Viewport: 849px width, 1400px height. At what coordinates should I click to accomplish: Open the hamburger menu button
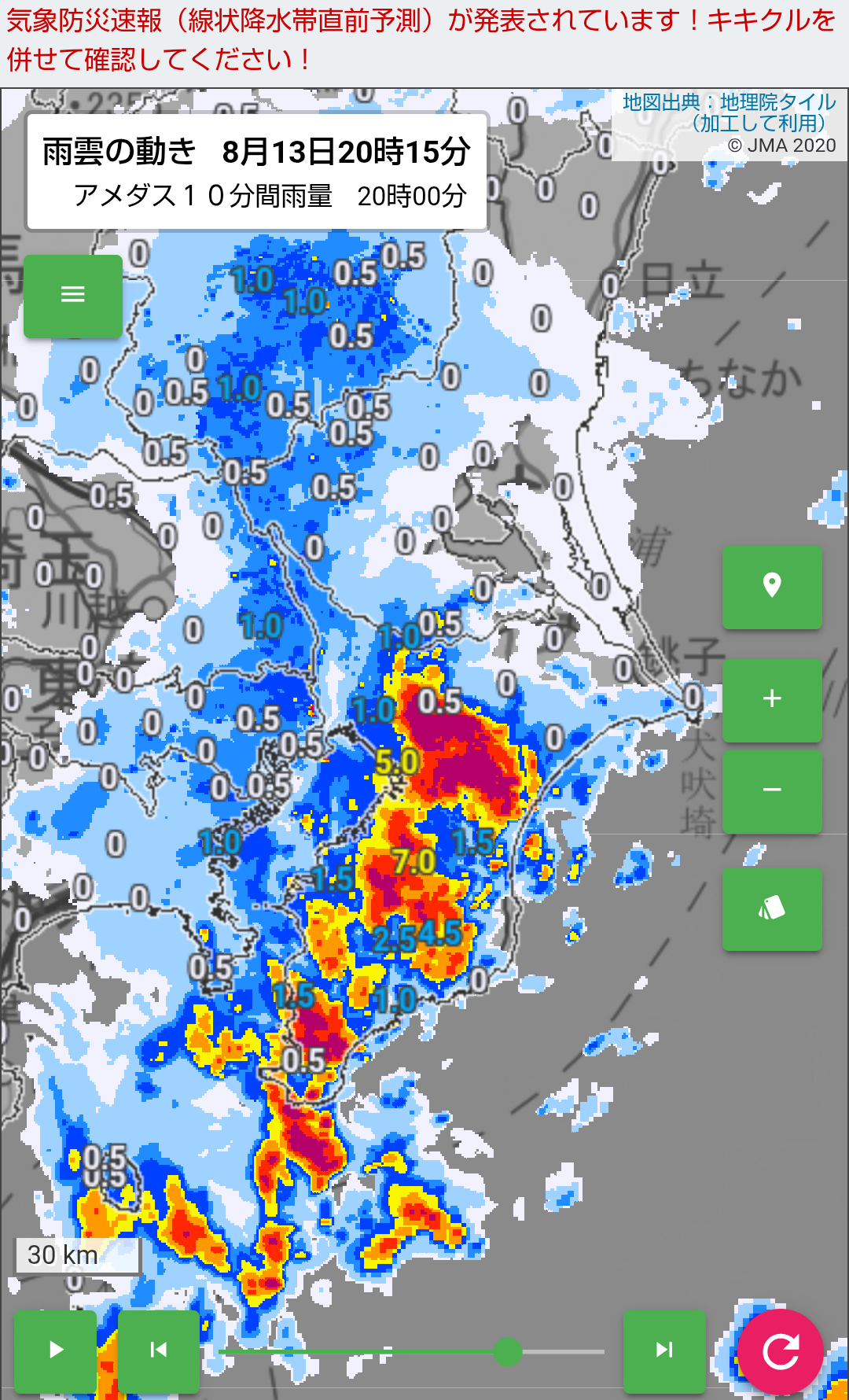click(73, 296)
